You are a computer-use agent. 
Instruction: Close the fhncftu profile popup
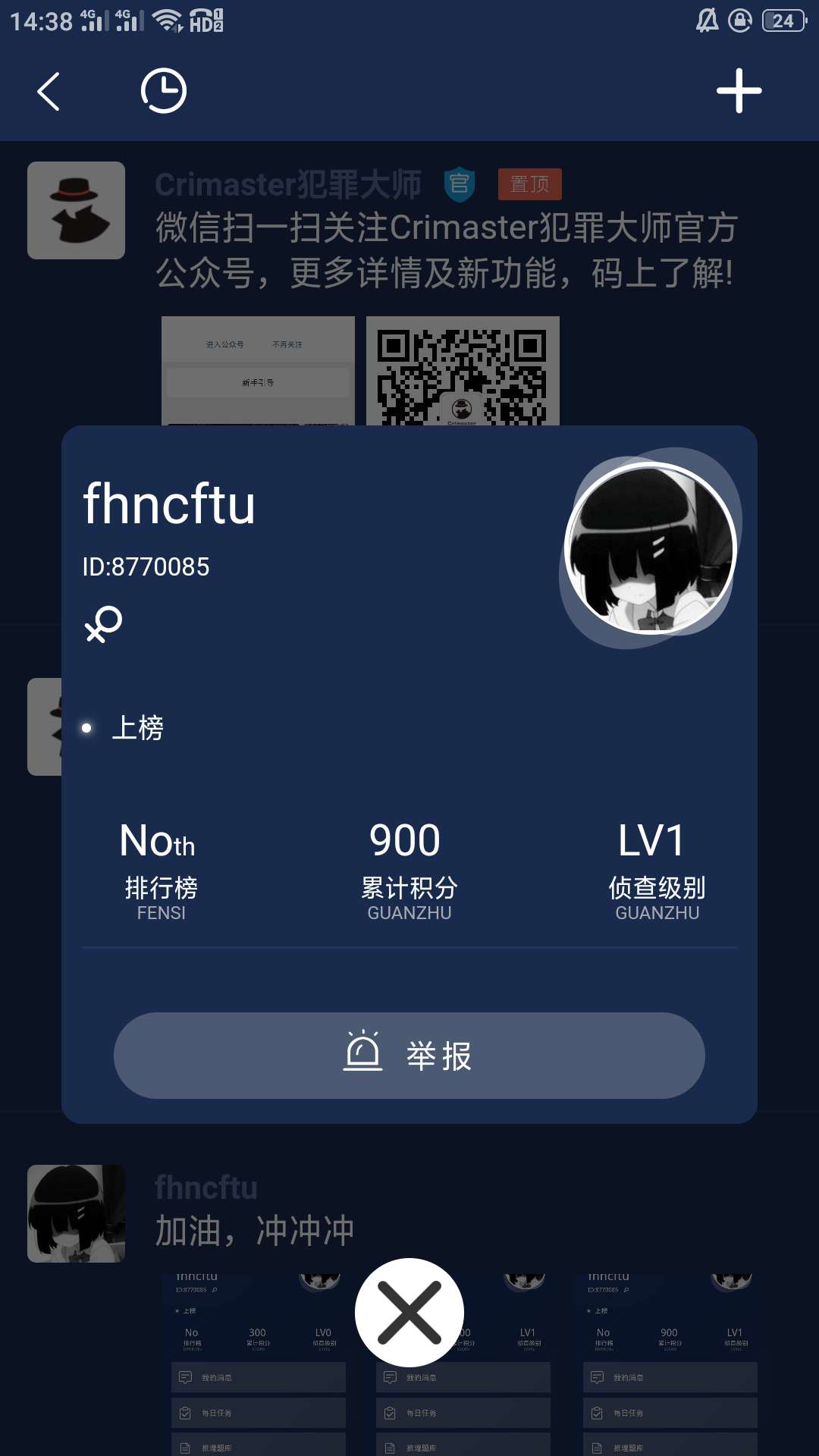pyautogui.click(x=409, y=1313)
